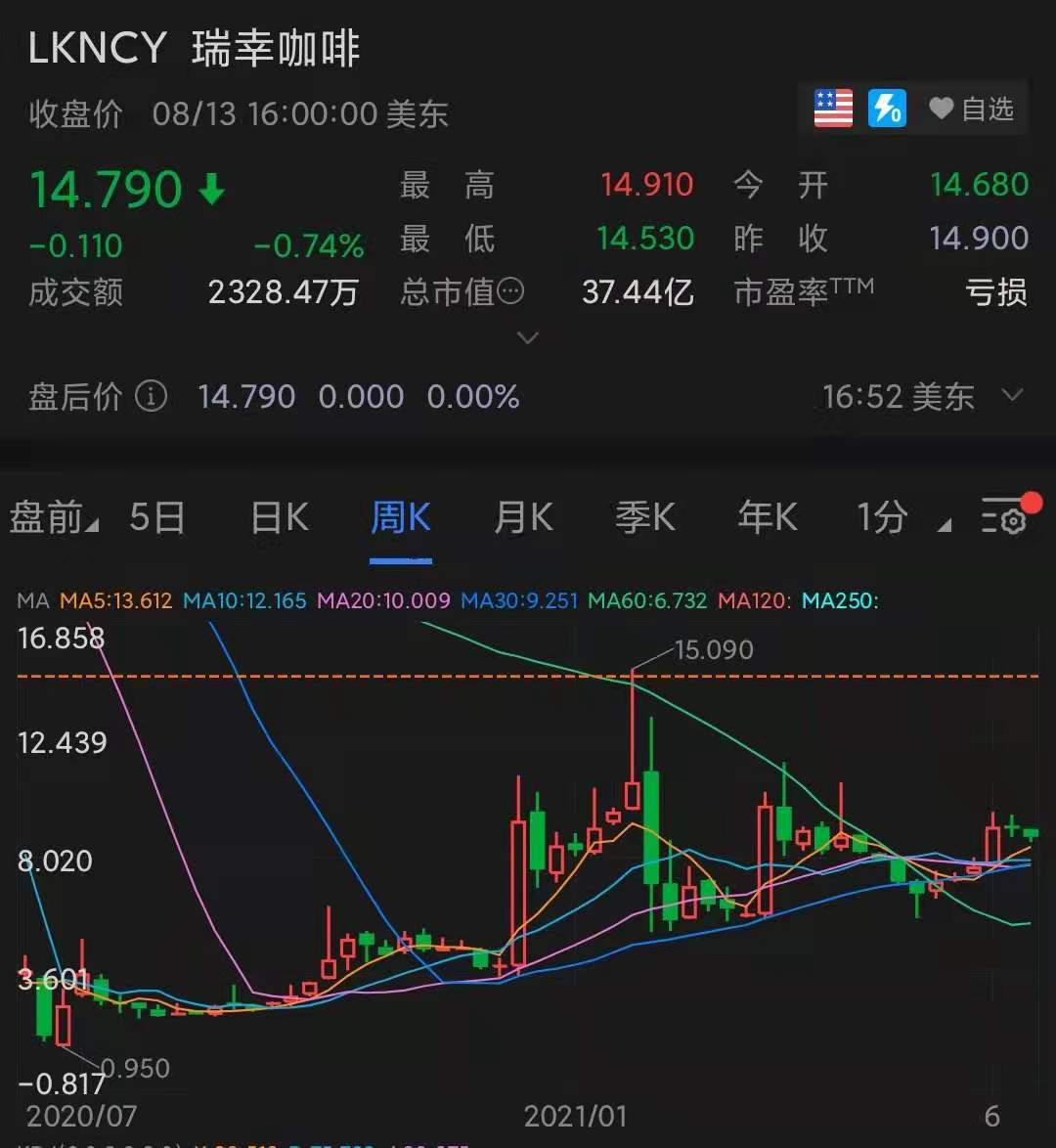Show the 季K quarterly chart

pyautogui.click(x=645, y=517)
